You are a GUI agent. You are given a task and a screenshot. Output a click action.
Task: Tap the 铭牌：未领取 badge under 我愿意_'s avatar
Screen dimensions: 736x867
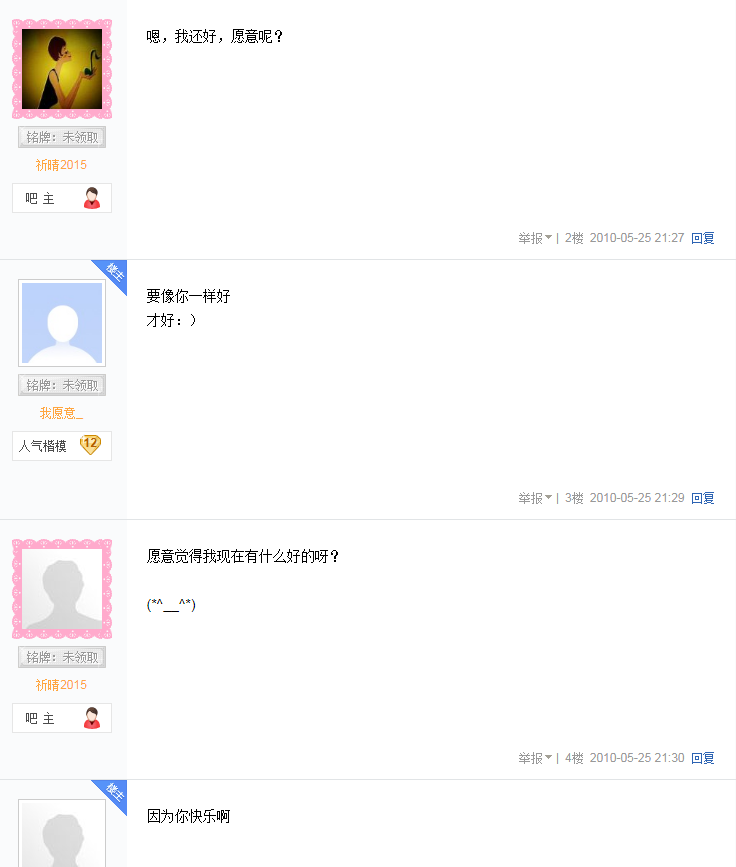coord(62,385)
